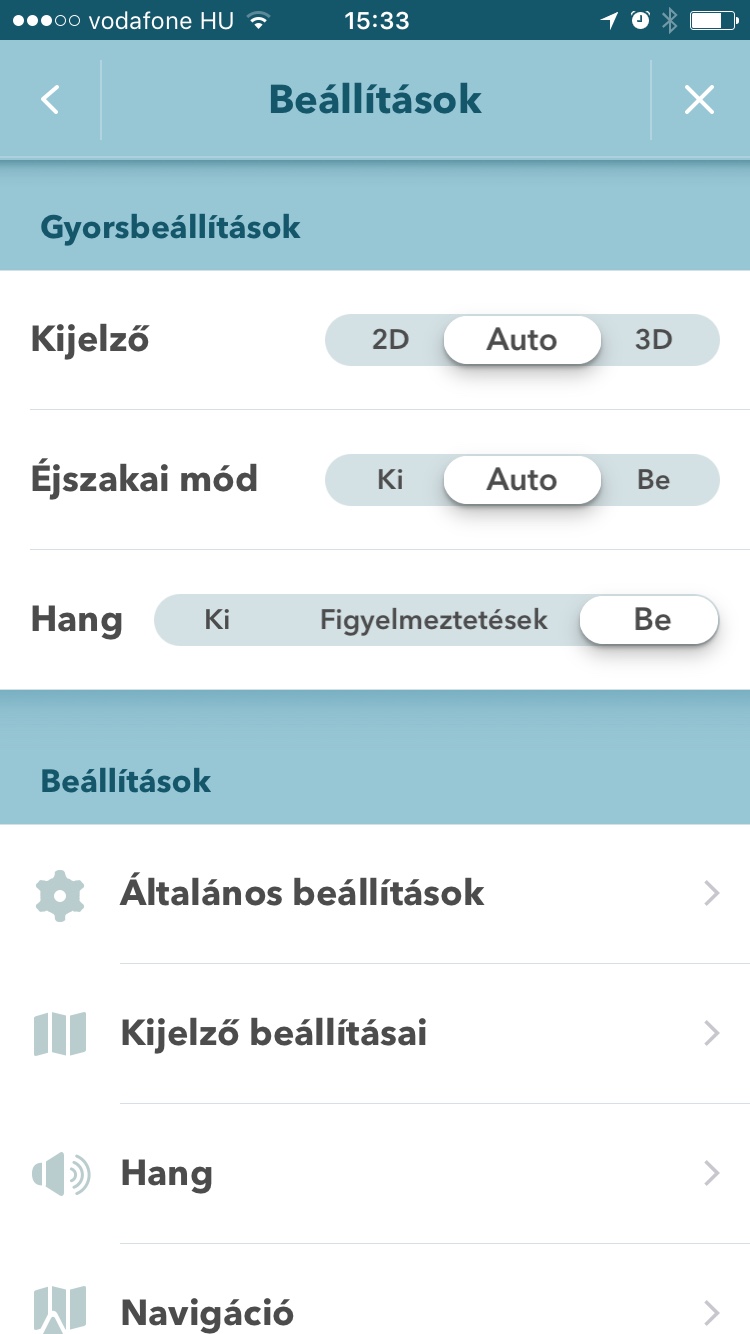This screenshot has height=1334, width=750.
Task: Turn Hang to Ki
Action: 217,620
